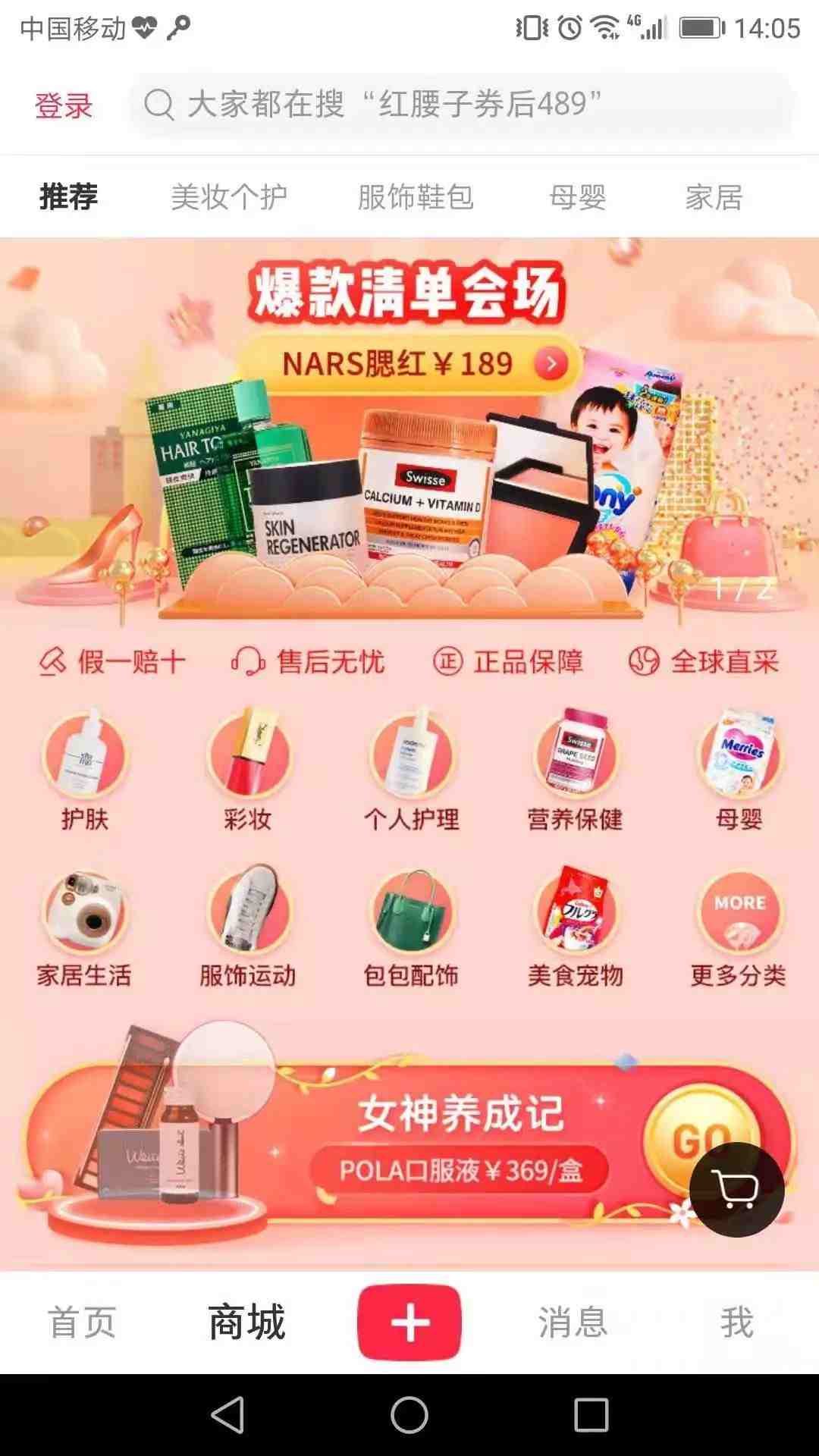Screen dimensions: 819x1456
Task: Switch to the 美妆个护 tab
Action: pyautogui.click(x=229, y=197)
